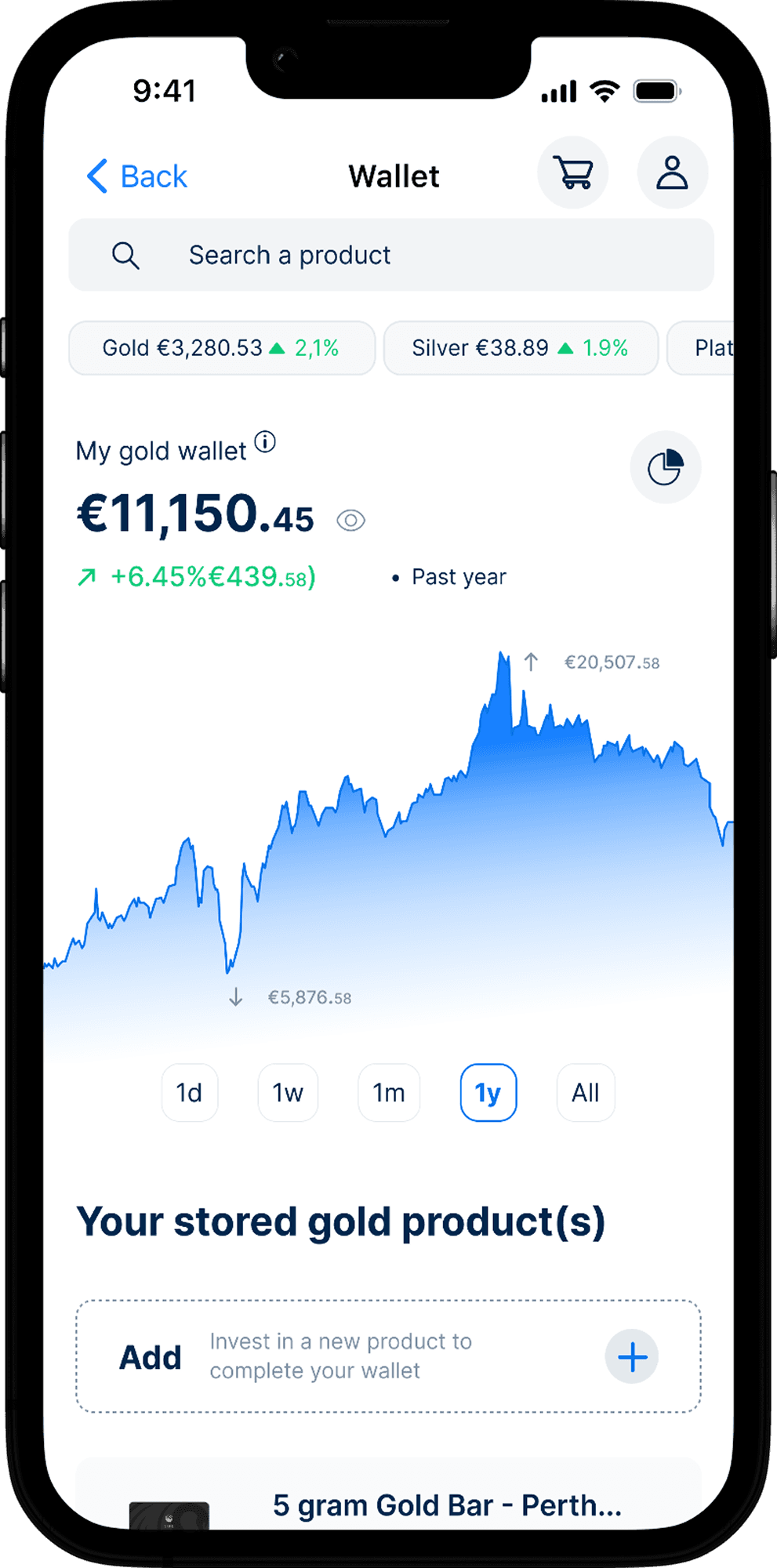Open the shopping cart

[x=573, y=172]
